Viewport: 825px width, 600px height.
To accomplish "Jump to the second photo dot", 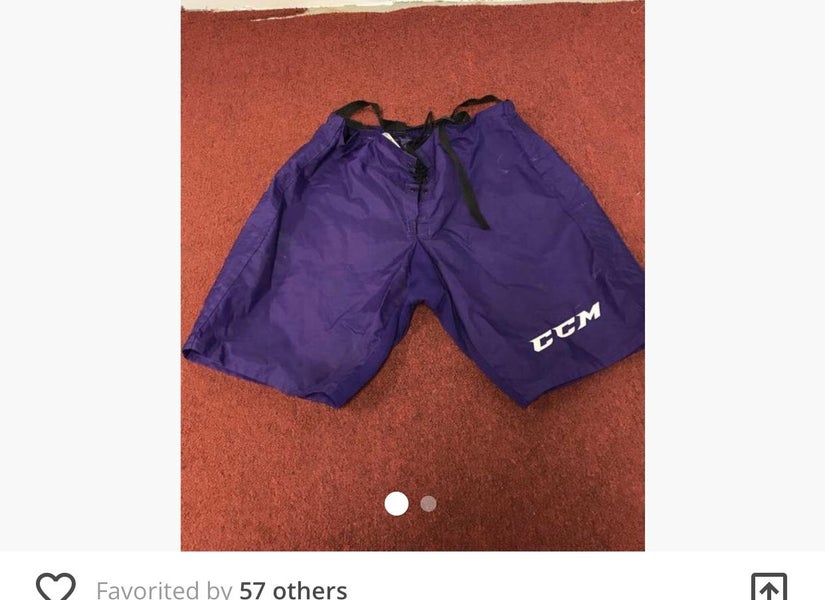I will (428, 504).
